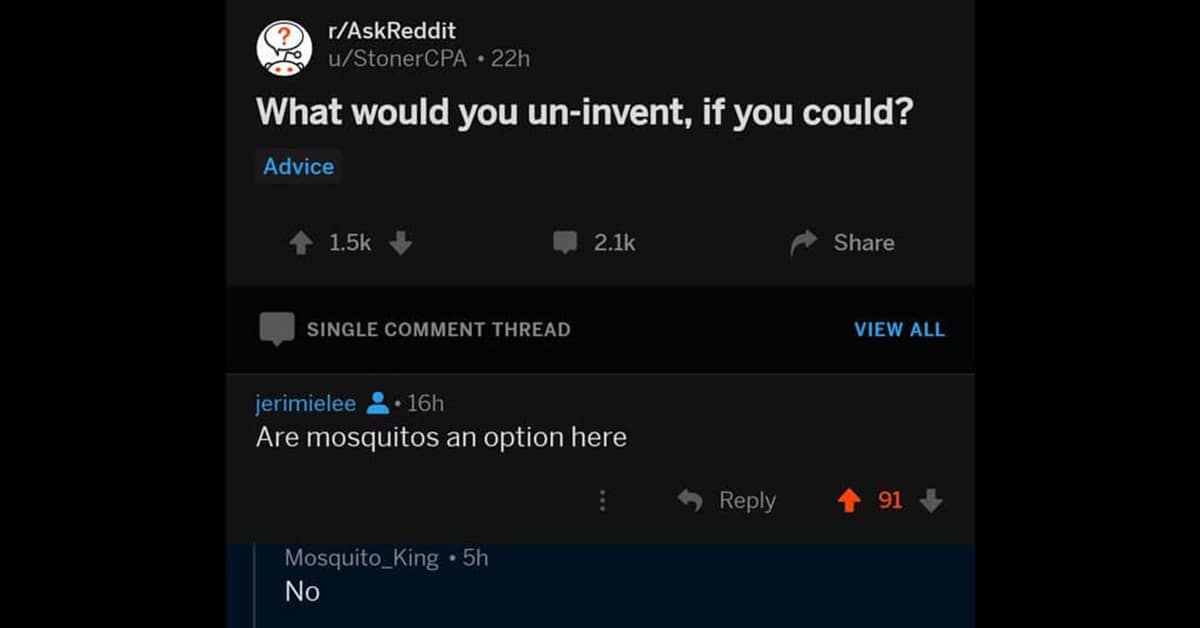Open u/StonerCPA's profile
The image size is (1200, 628).
(397, 59)
